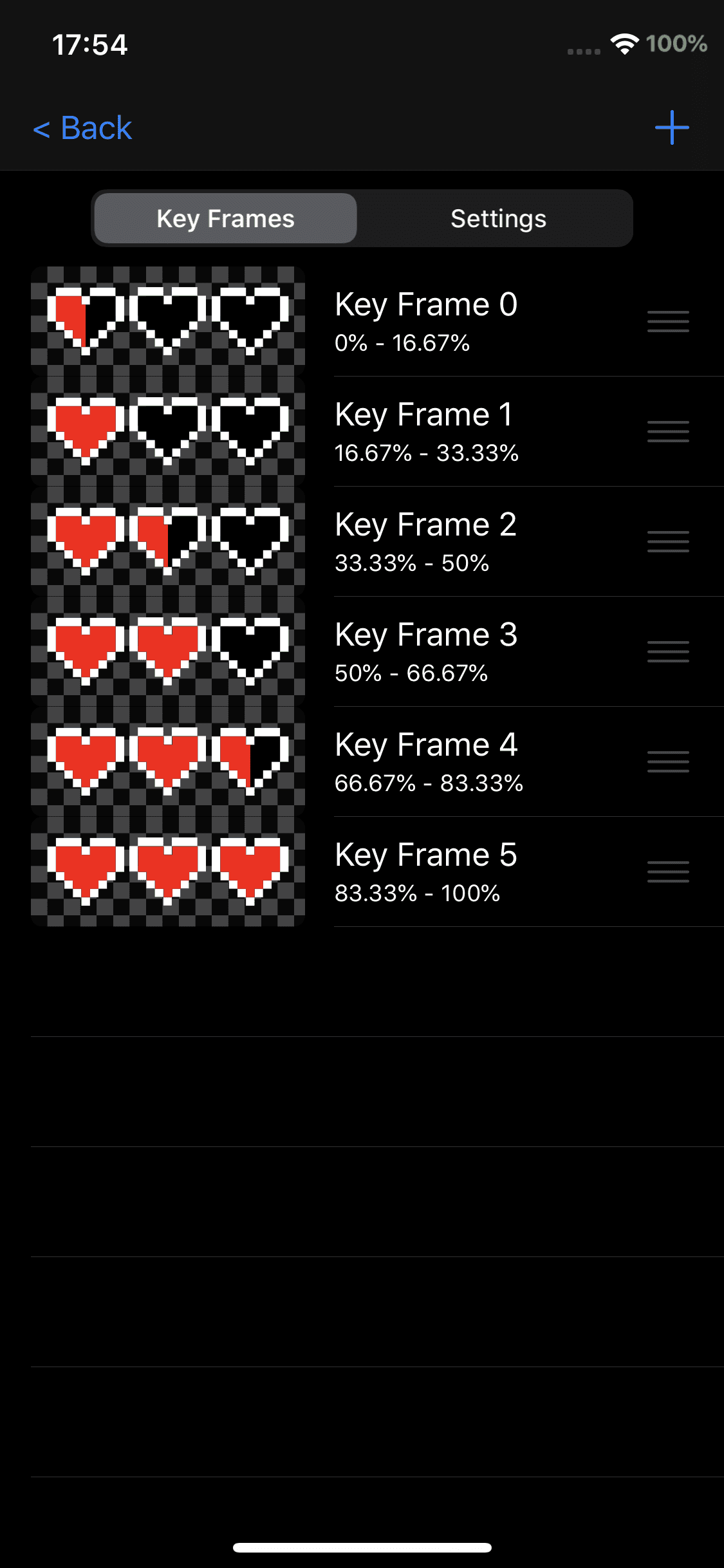This screenshot has height=1568, width=724.
Task: Tap the reorder handle on Key Frame 0
Action: pos(668,321)
